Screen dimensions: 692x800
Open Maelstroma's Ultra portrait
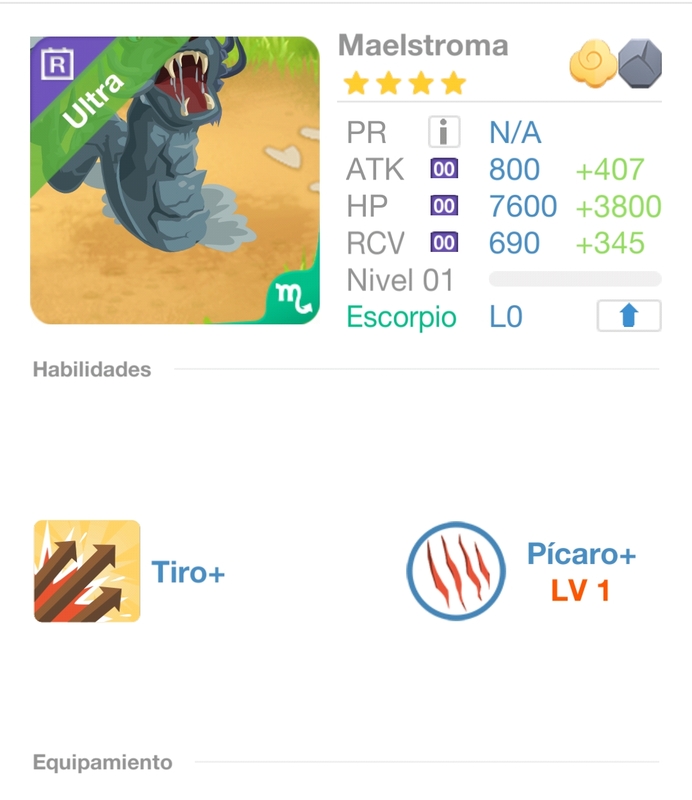click(175, 181)
